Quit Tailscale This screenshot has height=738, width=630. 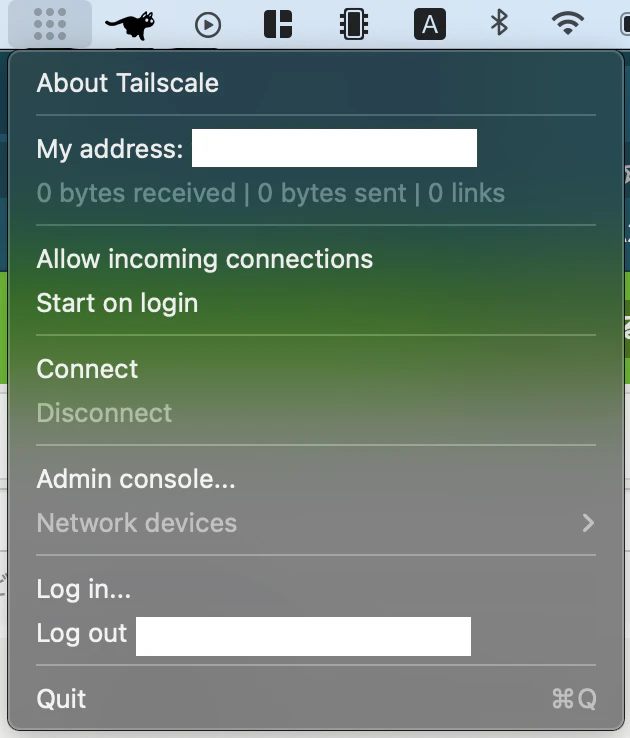(61, 698)
